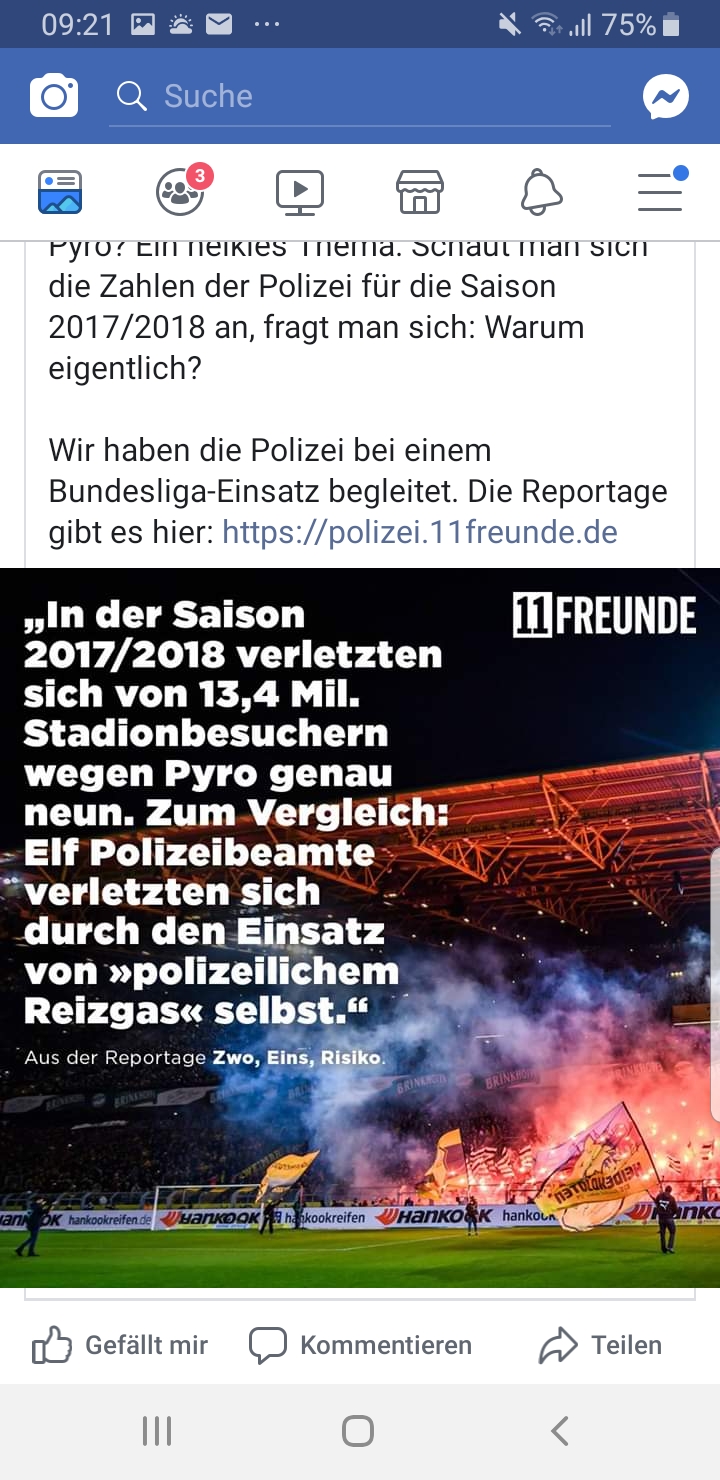
Task: Share the post via Teilen
Action: point(600,1345)
